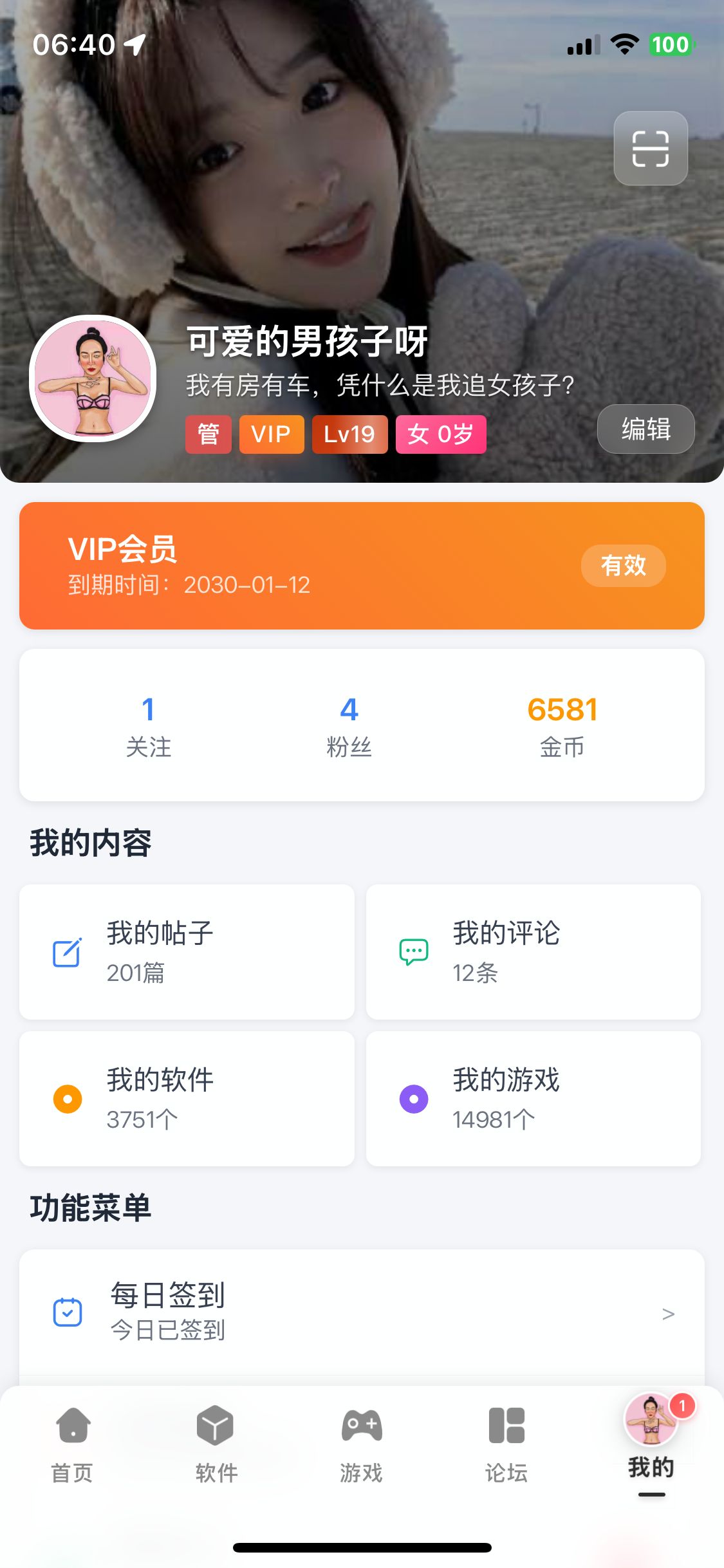Open 我的帖子 posts card
Image resolution: width=724 pixels, height=1568 pixels.
[187, 952]
